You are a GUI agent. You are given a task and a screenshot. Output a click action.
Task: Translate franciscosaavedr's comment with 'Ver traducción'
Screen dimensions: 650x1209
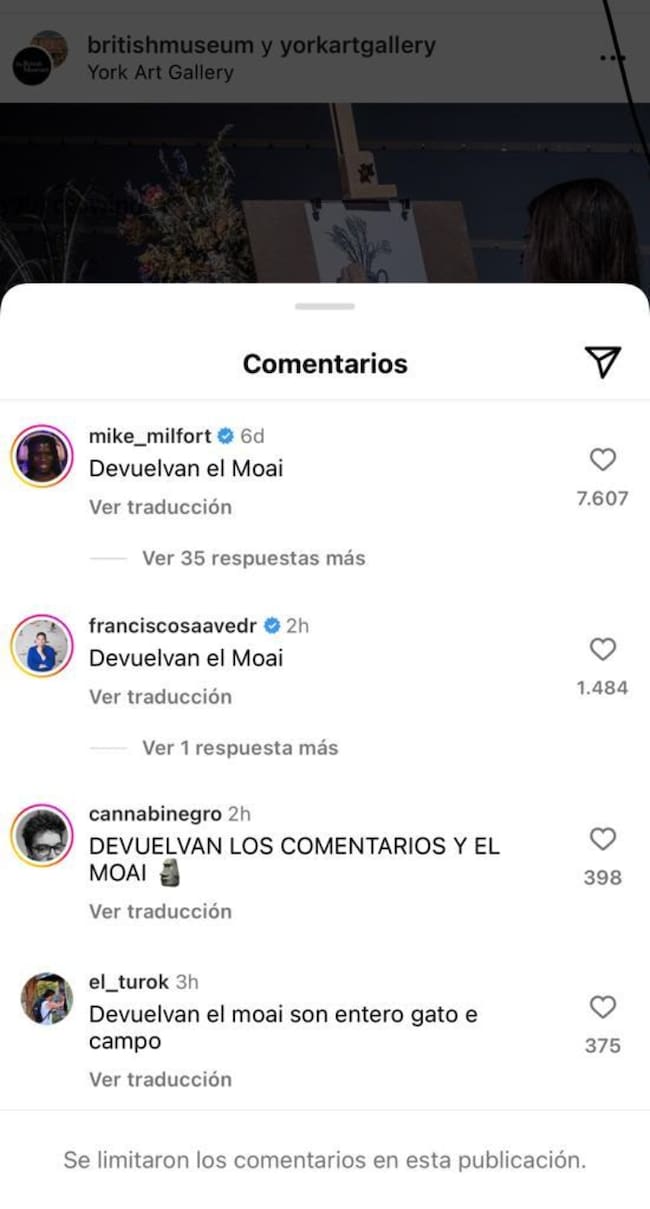click(x=160, y=697)
